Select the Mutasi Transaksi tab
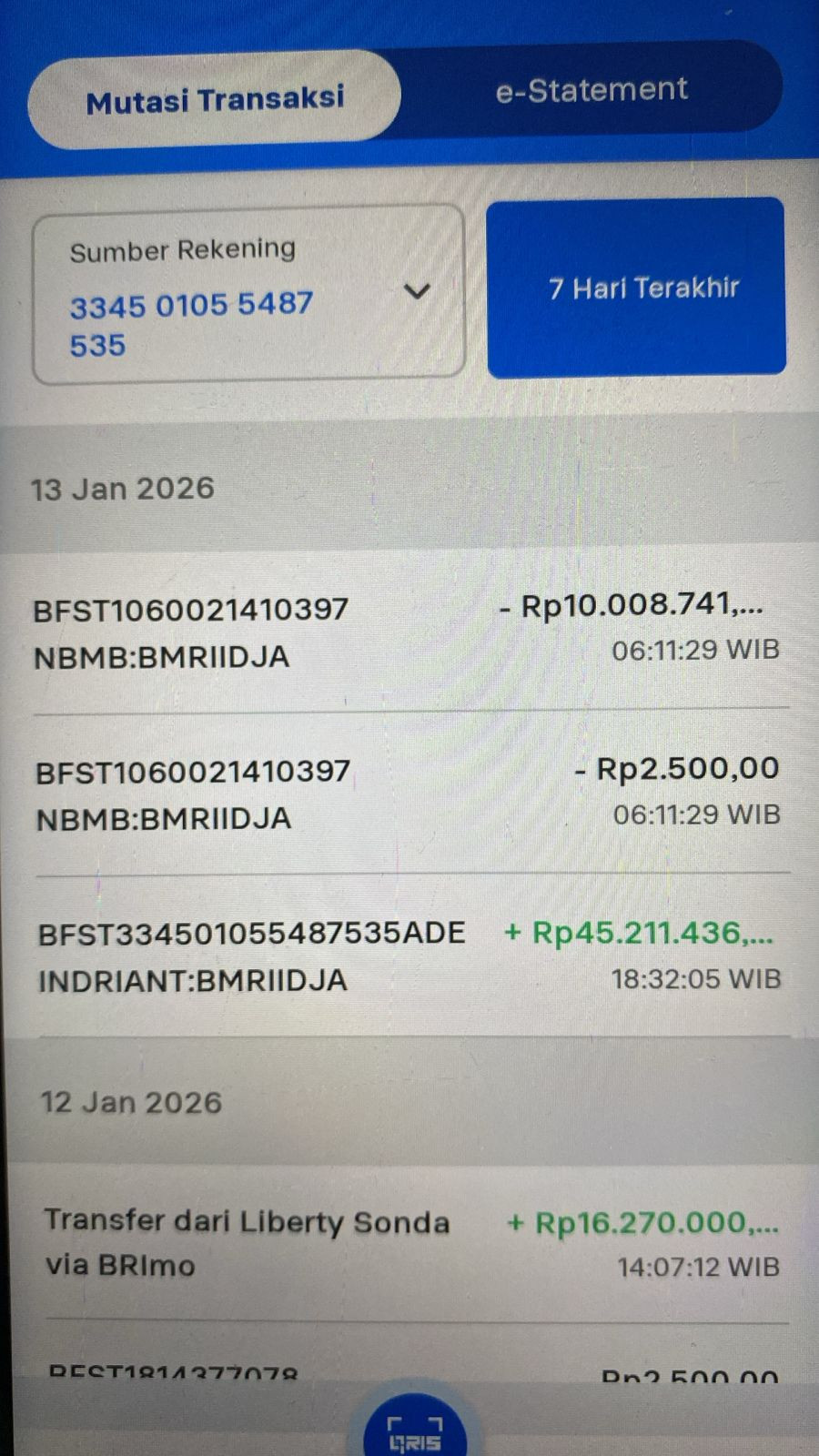Image resolution: width=819 pixels, height=1456 pixels. pyautogui.click(x=215, y=99)
